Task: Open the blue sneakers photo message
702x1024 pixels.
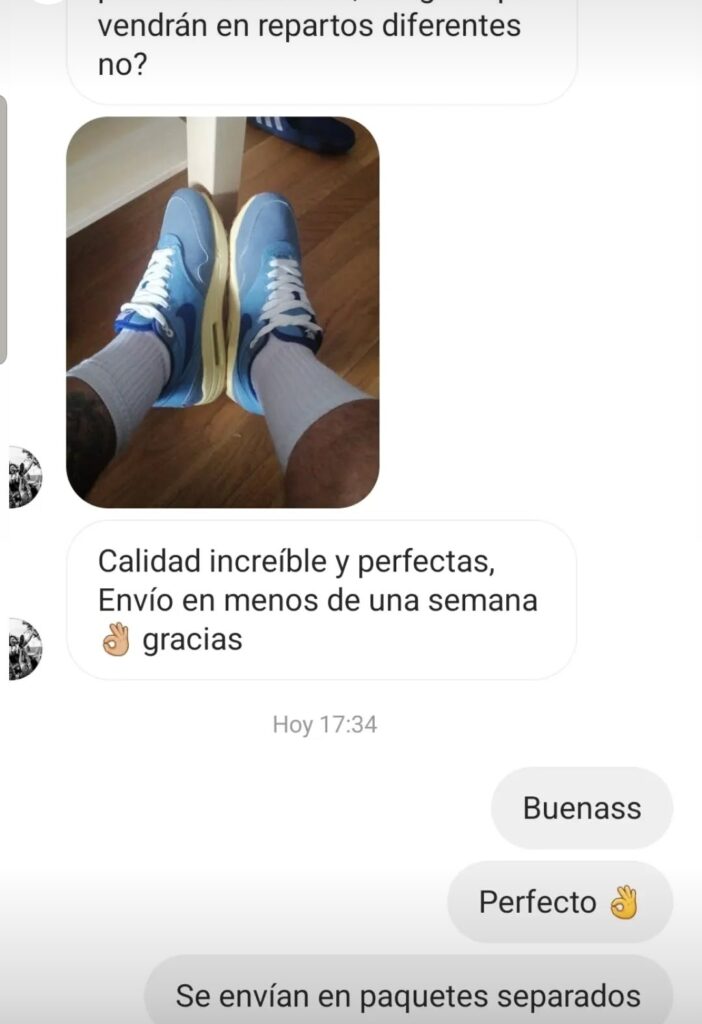Action: tap(222, 312)
